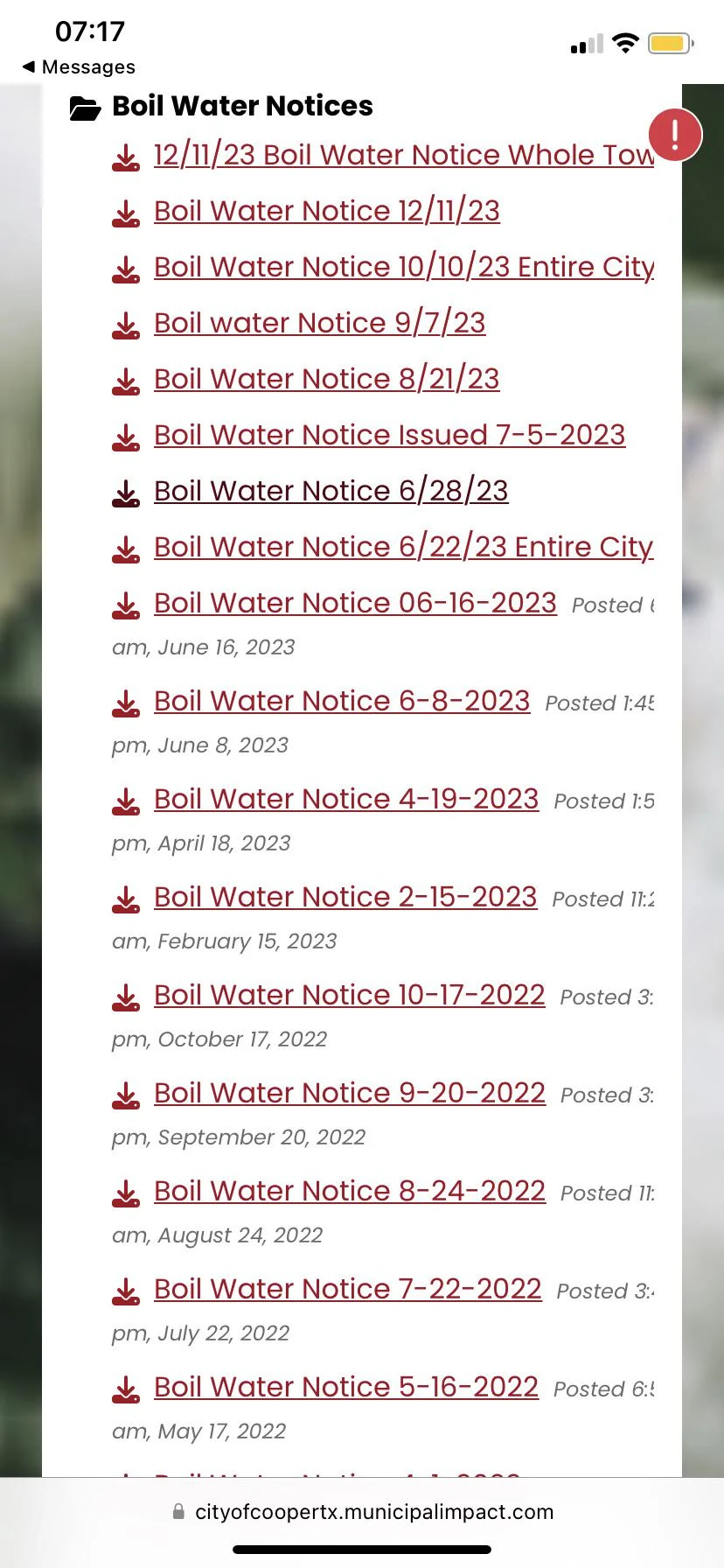Click the red exclamation alert badge
Viewport: 724px width, 1568px height.
tap(675, 135)
